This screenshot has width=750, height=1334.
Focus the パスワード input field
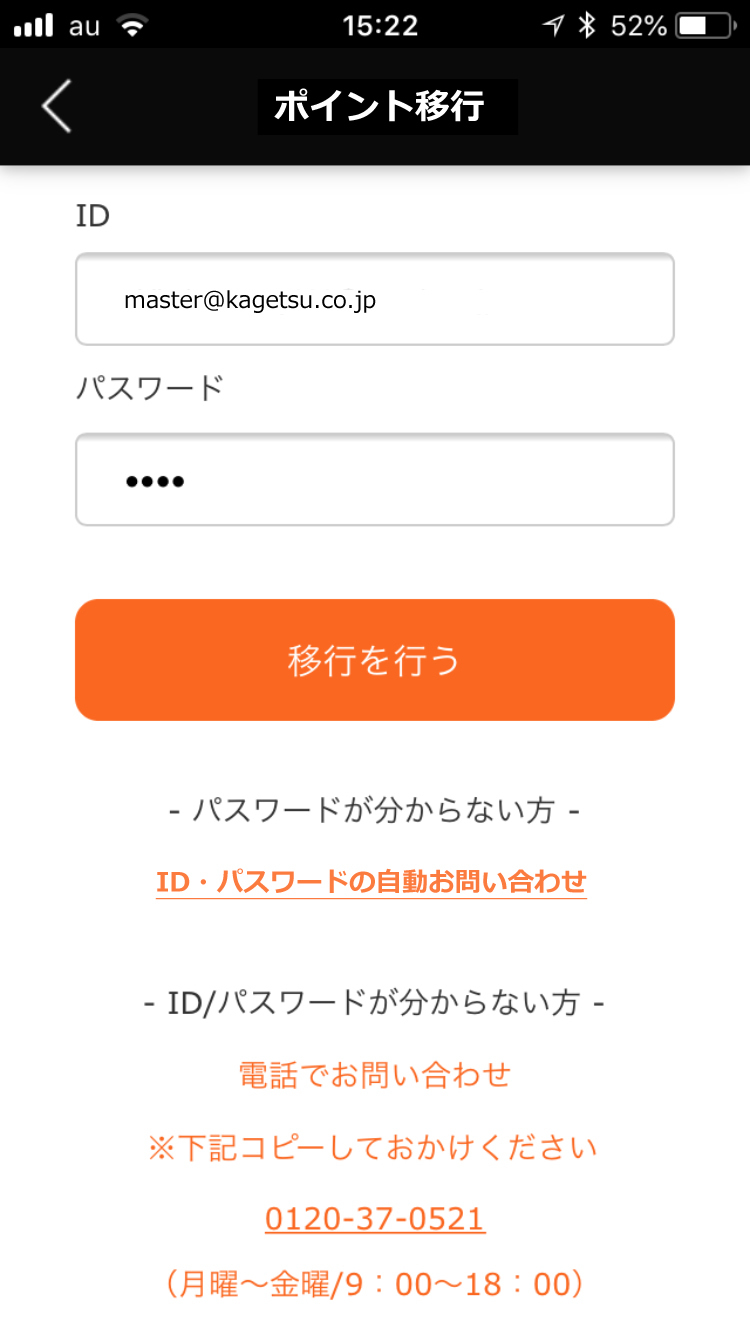(x=375, y=479)
